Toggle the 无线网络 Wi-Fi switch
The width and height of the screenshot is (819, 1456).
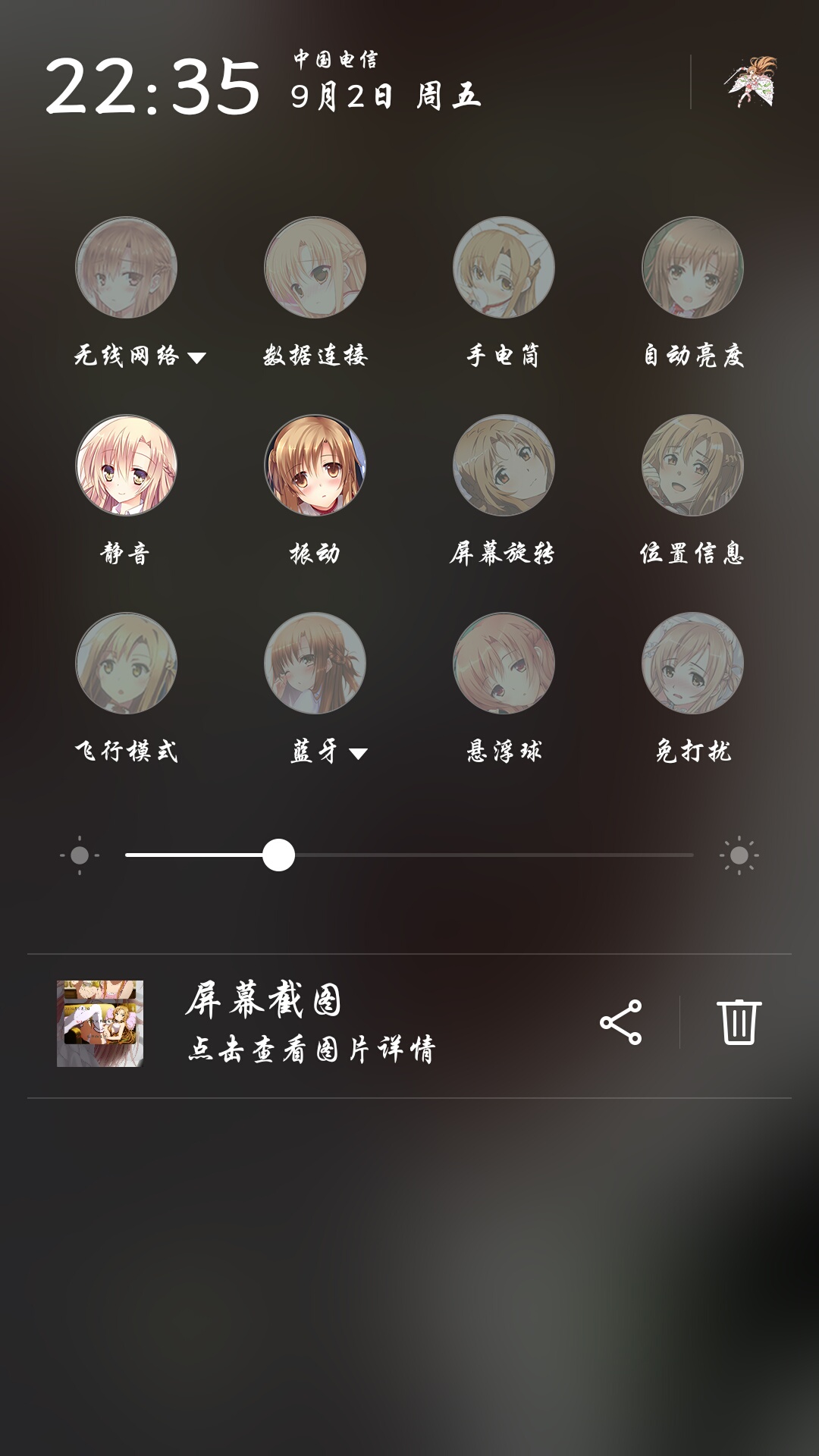[x=126, y=268]
